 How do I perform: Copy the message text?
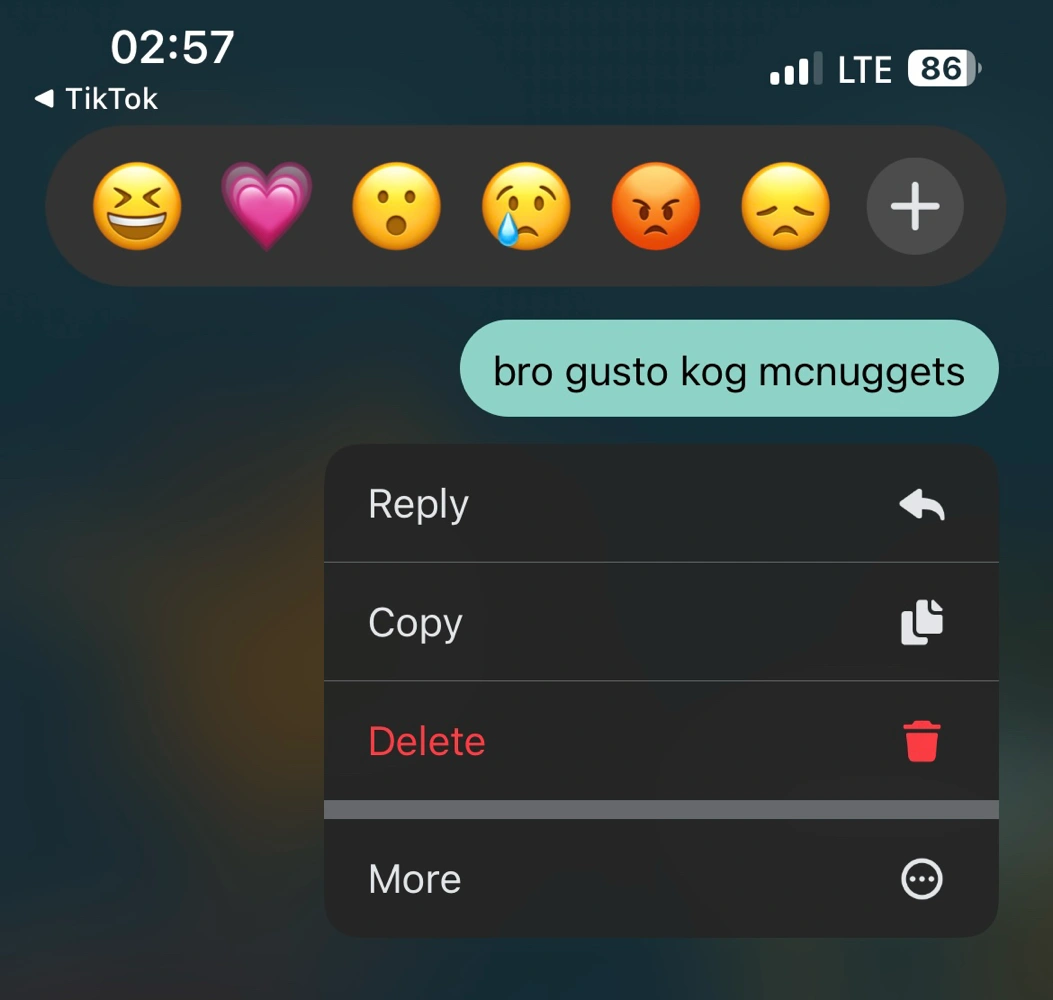click(x=661, y=623)
